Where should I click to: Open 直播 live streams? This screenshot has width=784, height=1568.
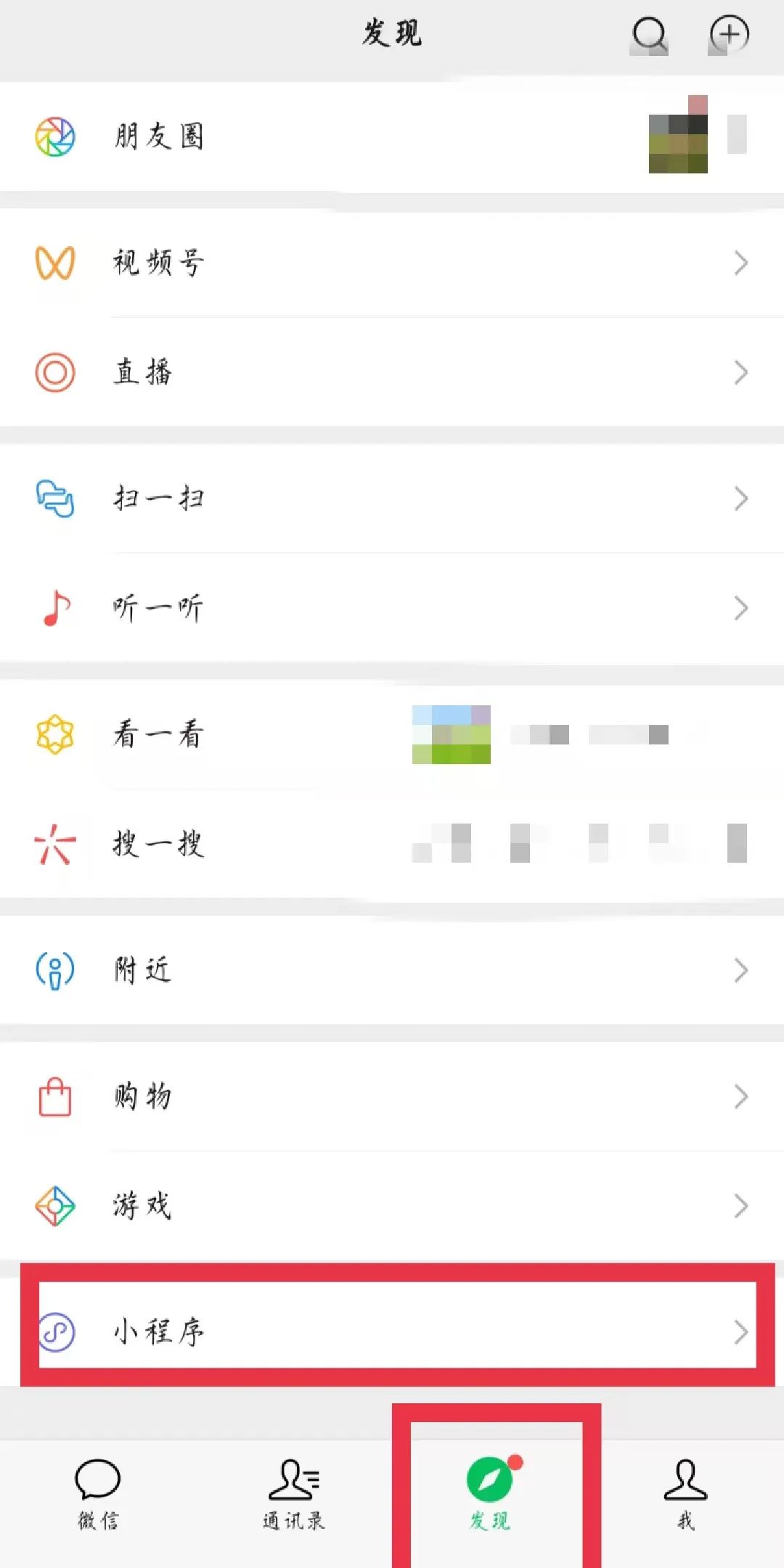[392, 372]
